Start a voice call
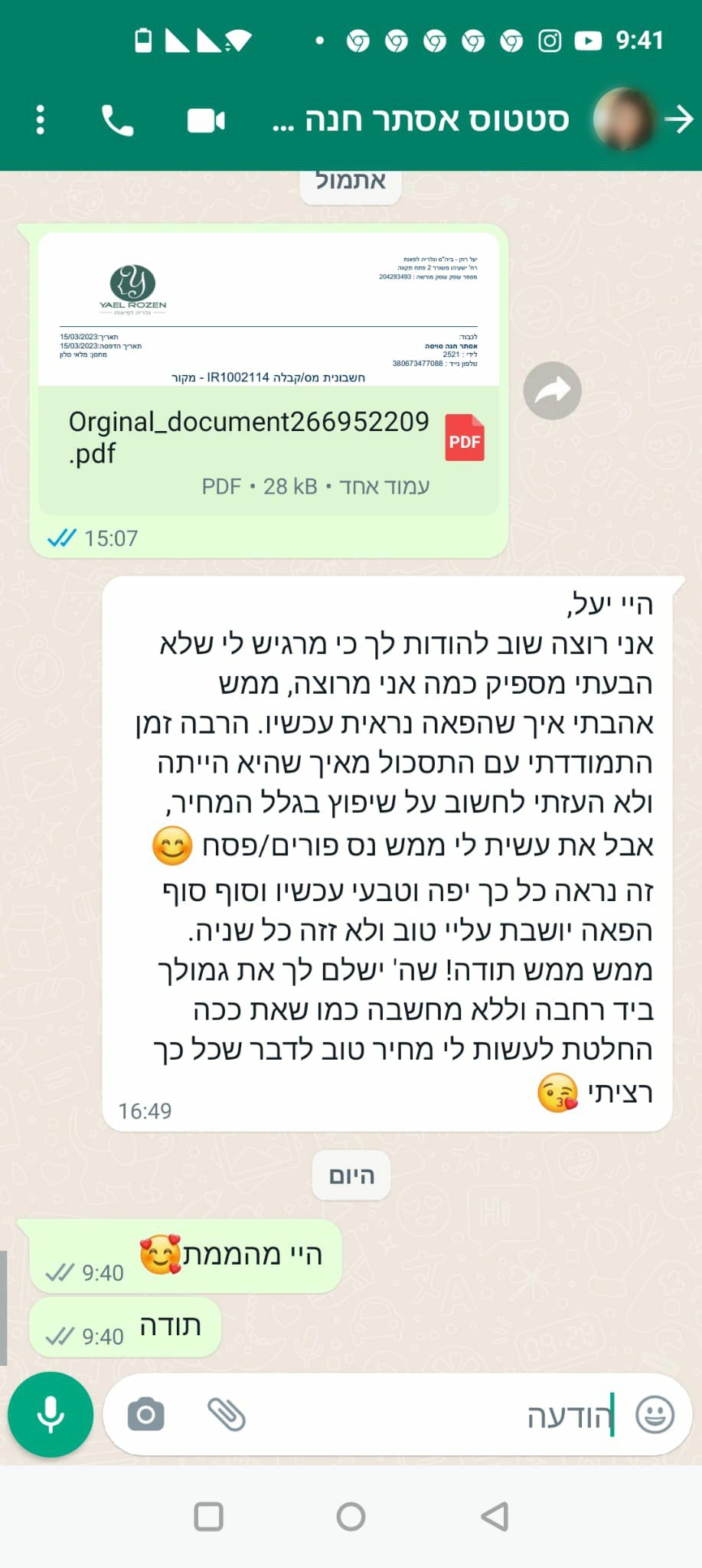702x1568 pixels. coord(117,120)
